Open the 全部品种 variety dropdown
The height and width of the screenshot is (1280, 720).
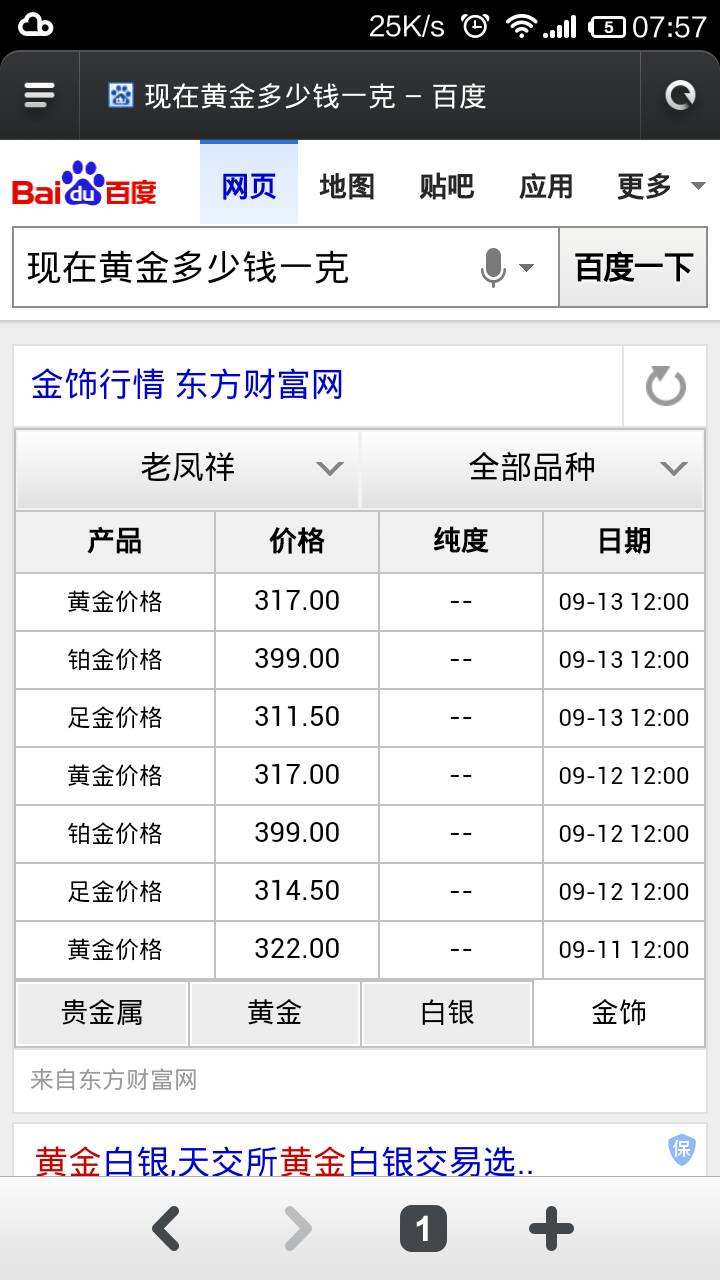pyautogui.click(x=532, y=469)
